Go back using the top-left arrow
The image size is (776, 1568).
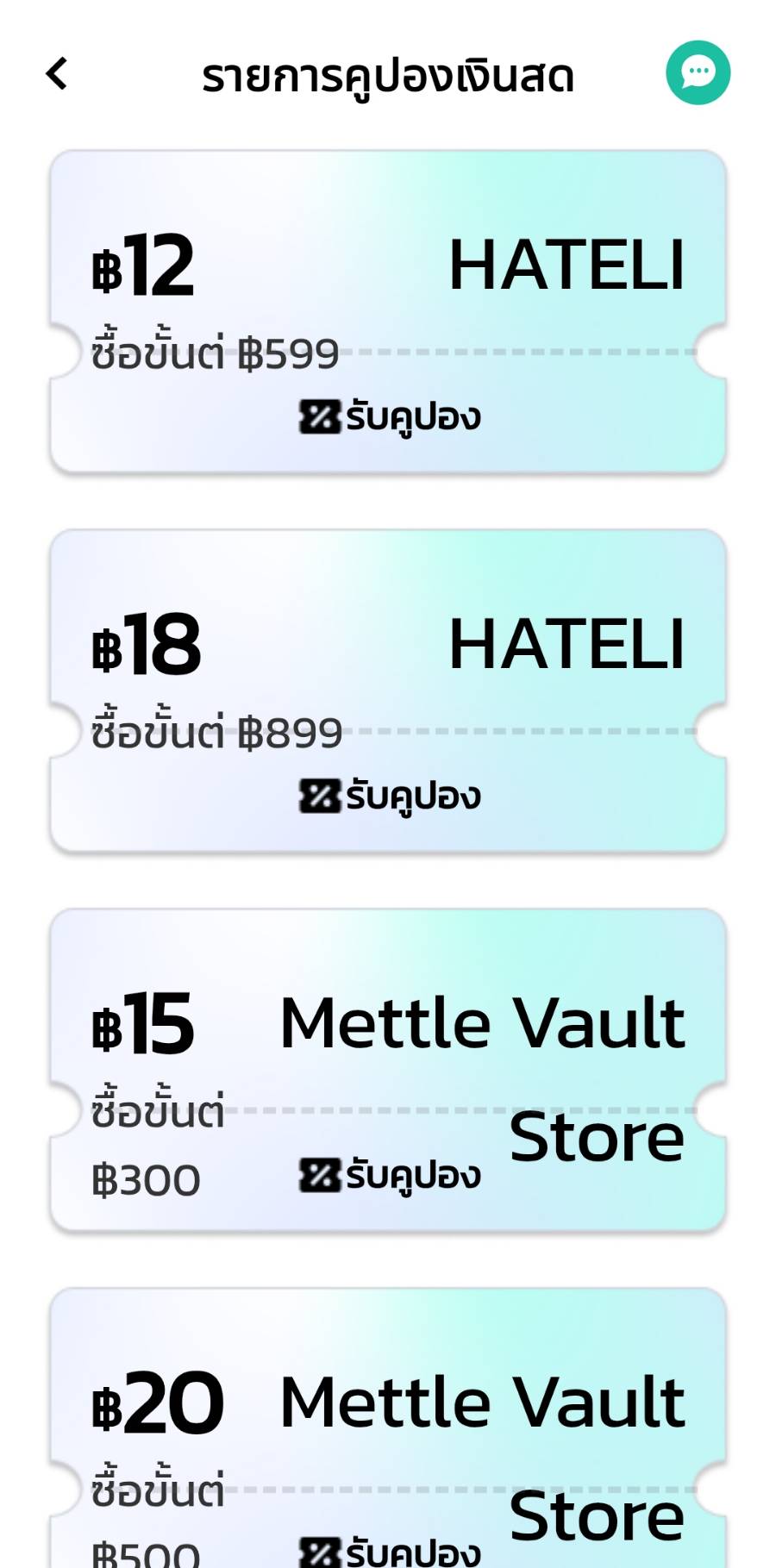point(57,74)
